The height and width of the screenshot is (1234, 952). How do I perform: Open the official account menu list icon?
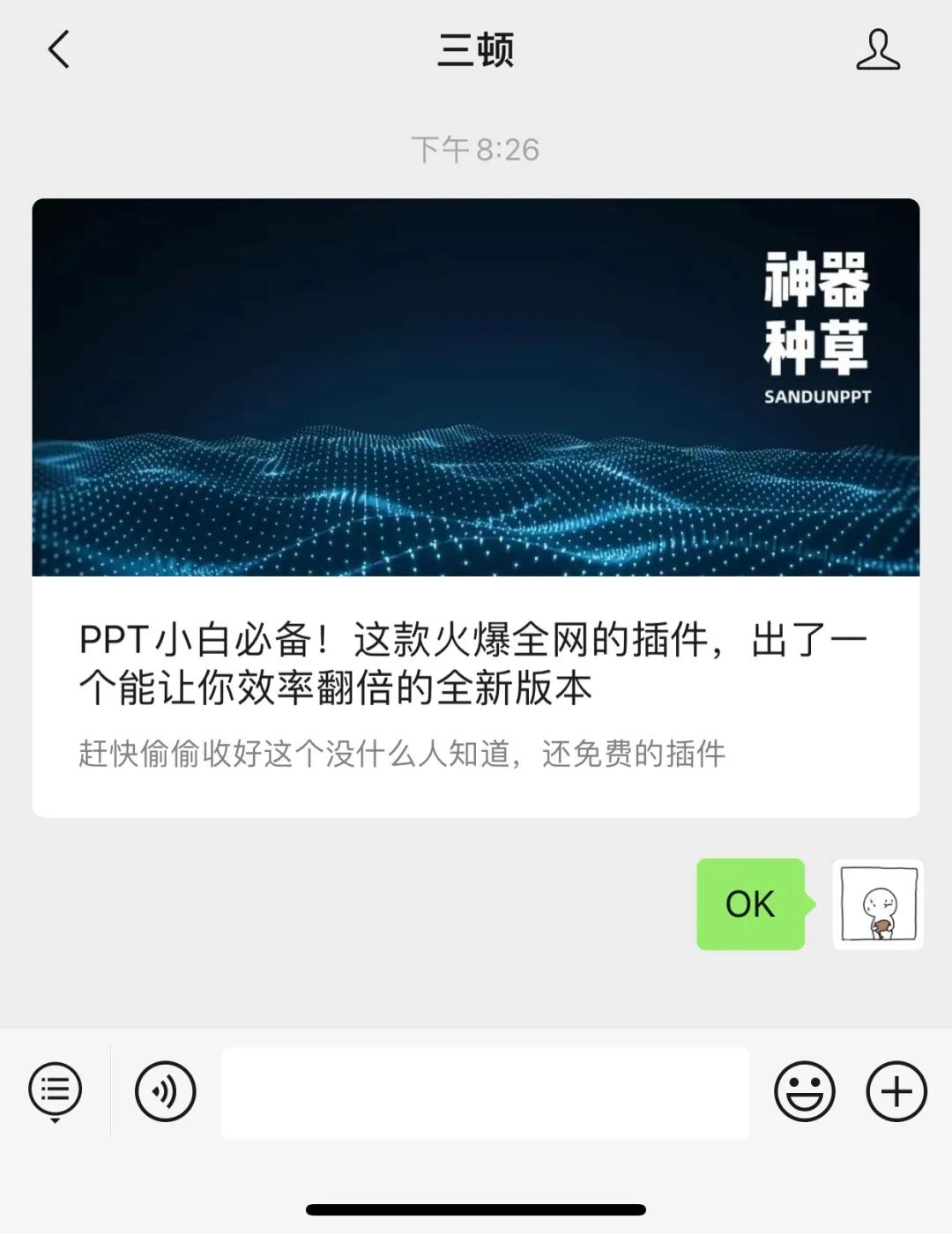[x=56, y=1091]
